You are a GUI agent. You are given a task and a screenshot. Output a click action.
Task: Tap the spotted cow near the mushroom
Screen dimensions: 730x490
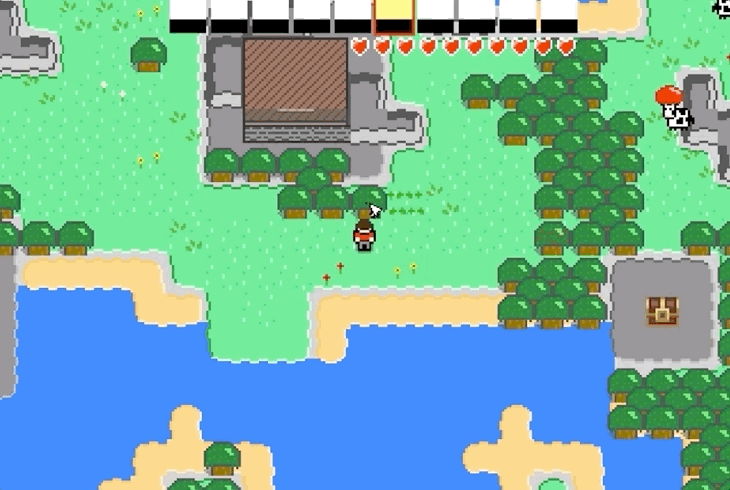click(679, 117)
